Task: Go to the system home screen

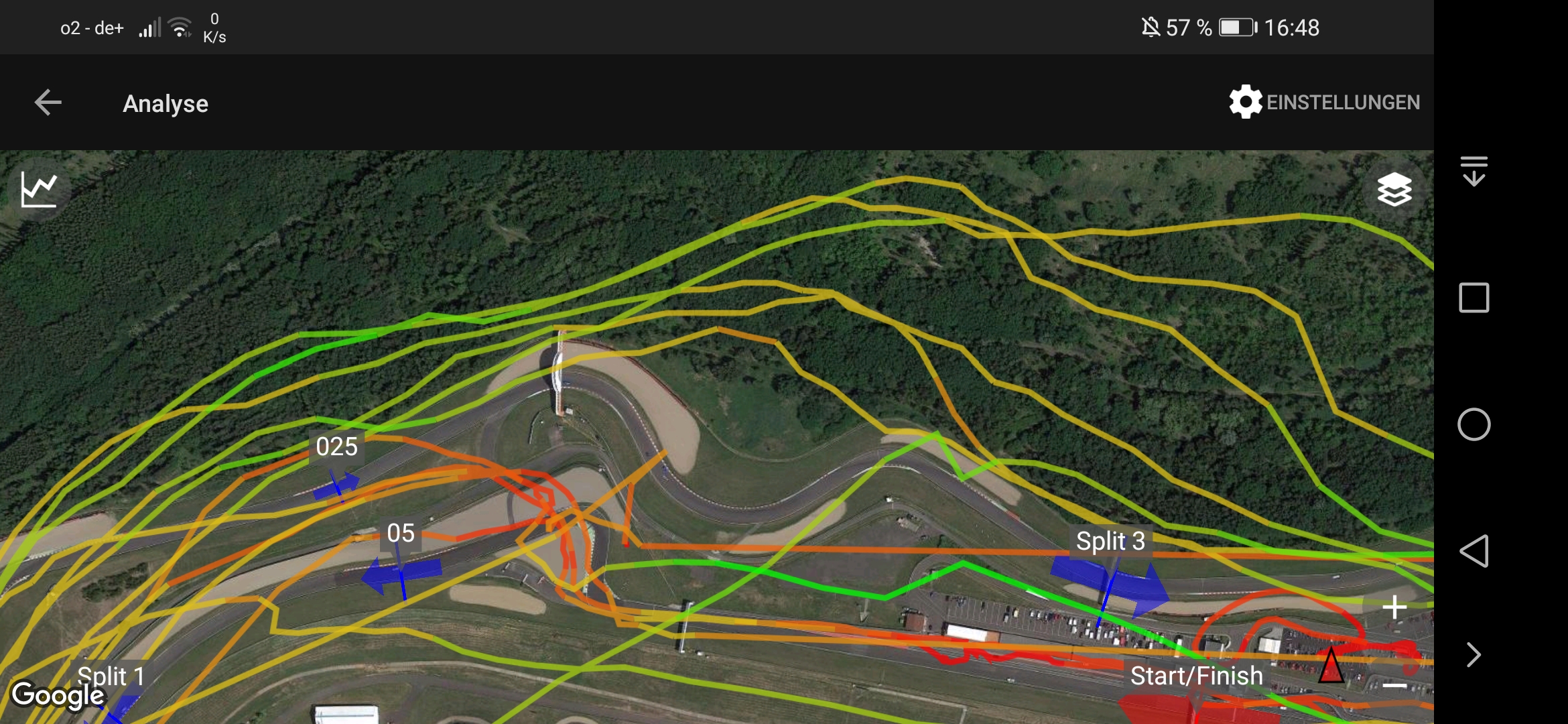Action: pyautogui.click(x=1474, y=424)
